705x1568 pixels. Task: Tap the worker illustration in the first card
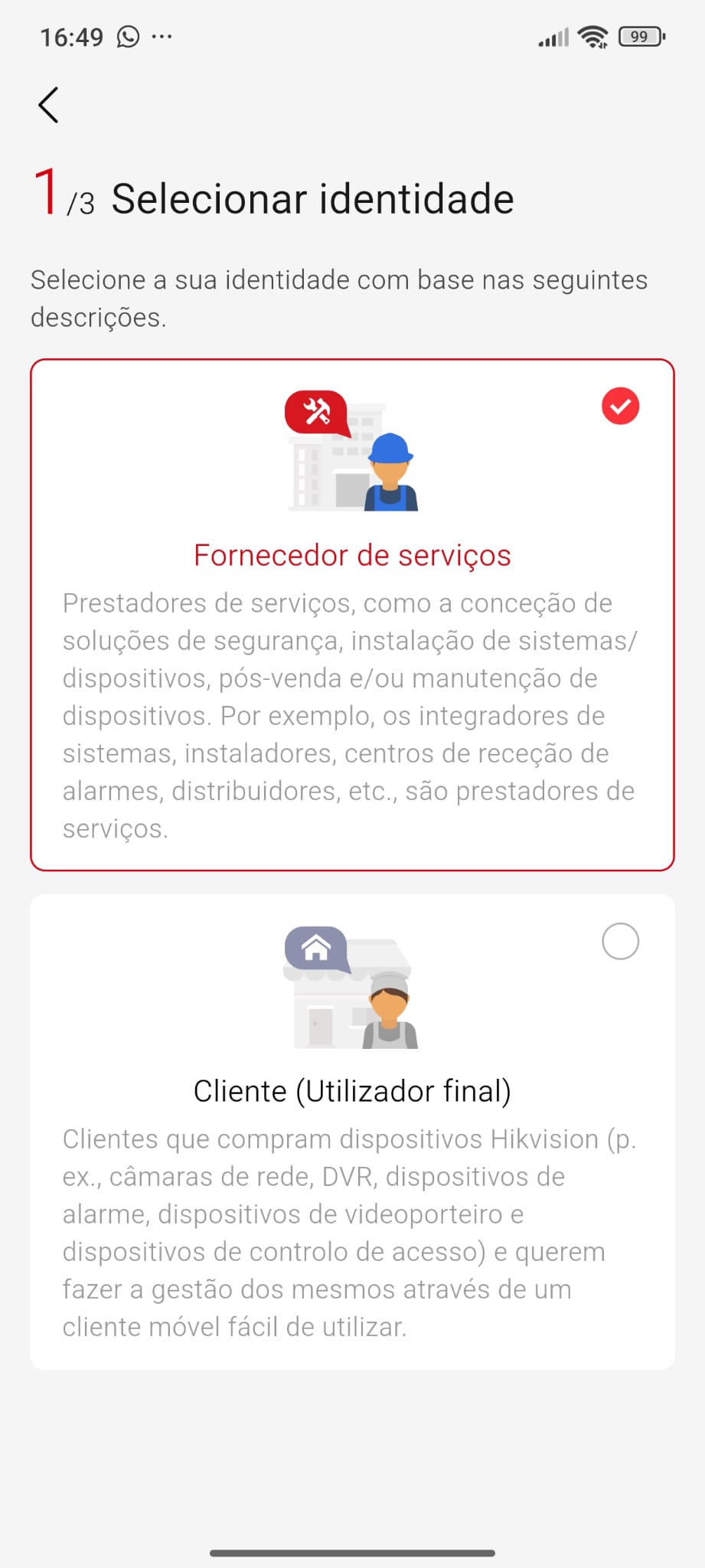pos(389,471)
